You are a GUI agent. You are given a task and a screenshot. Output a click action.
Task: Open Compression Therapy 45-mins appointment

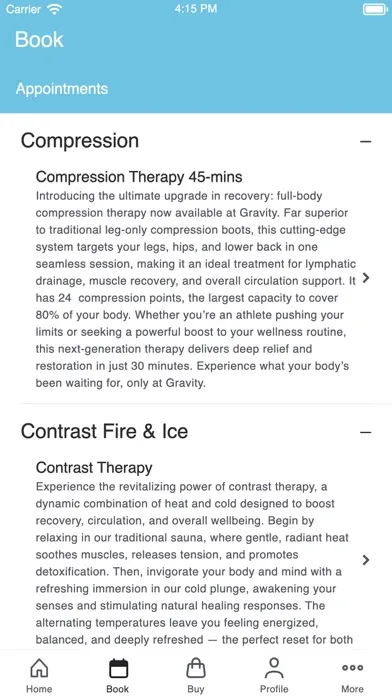[x=200, y=279]
